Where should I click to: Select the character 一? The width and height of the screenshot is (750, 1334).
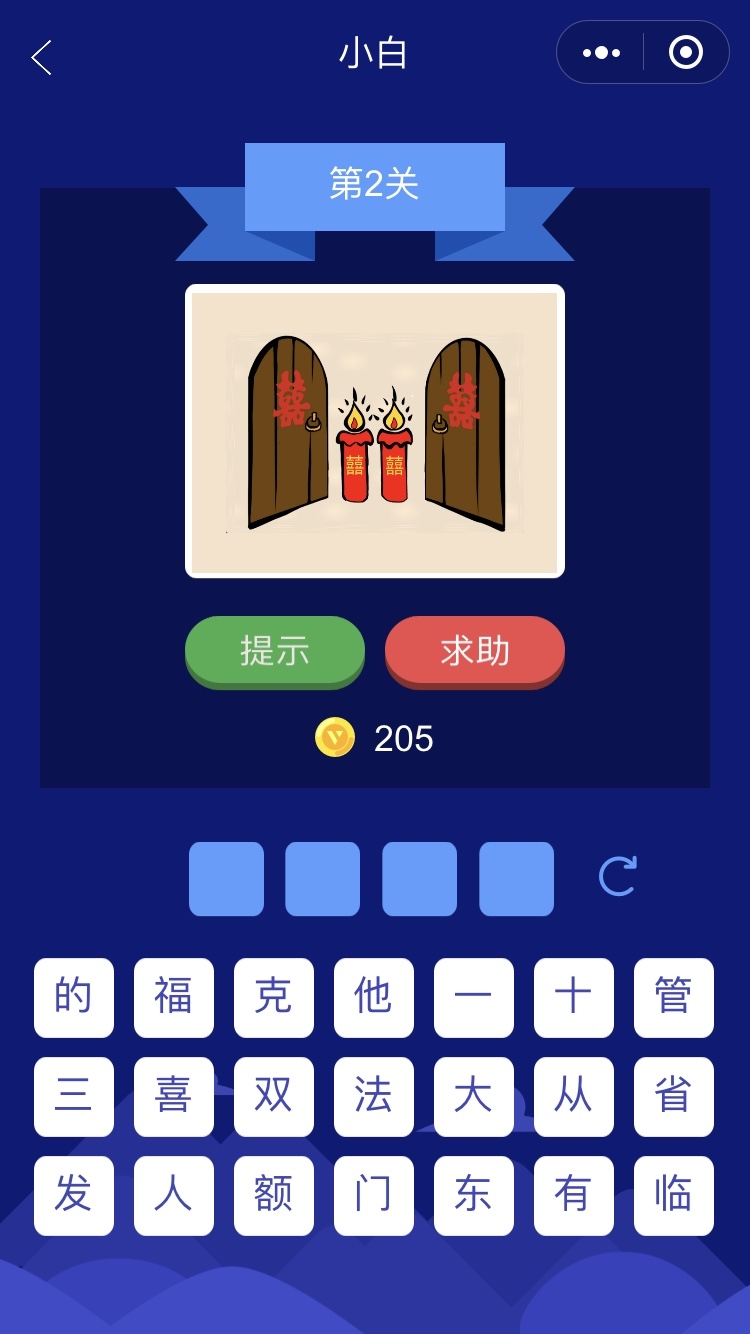pos(473,997)
